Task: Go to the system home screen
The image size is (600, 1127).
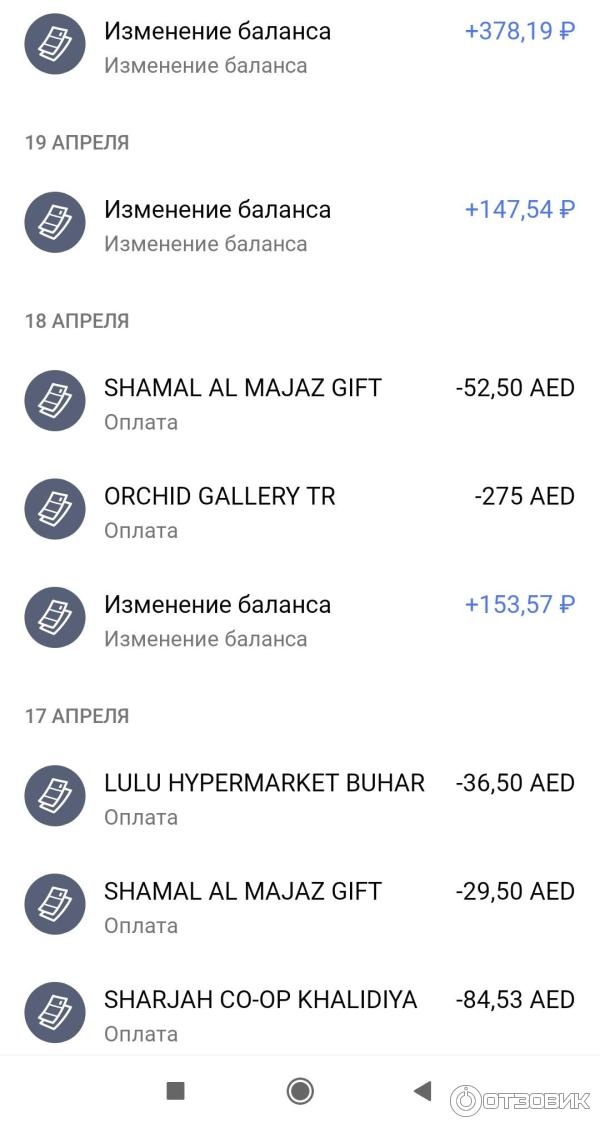Action: point(300,1091)
